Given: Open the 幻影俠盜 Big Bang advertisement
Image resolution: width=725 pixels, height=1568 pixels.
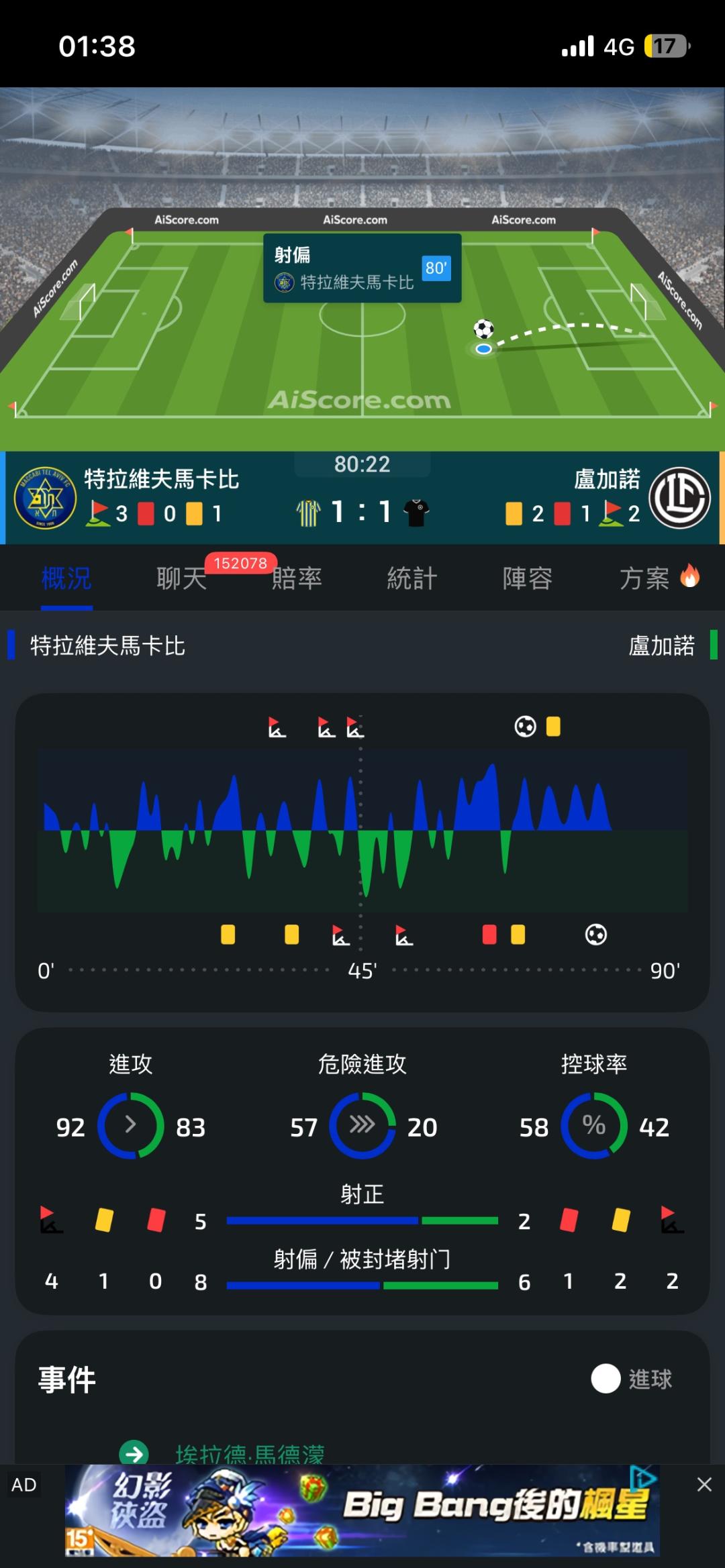Looking at the screenshot, I should click(362, 1510).
